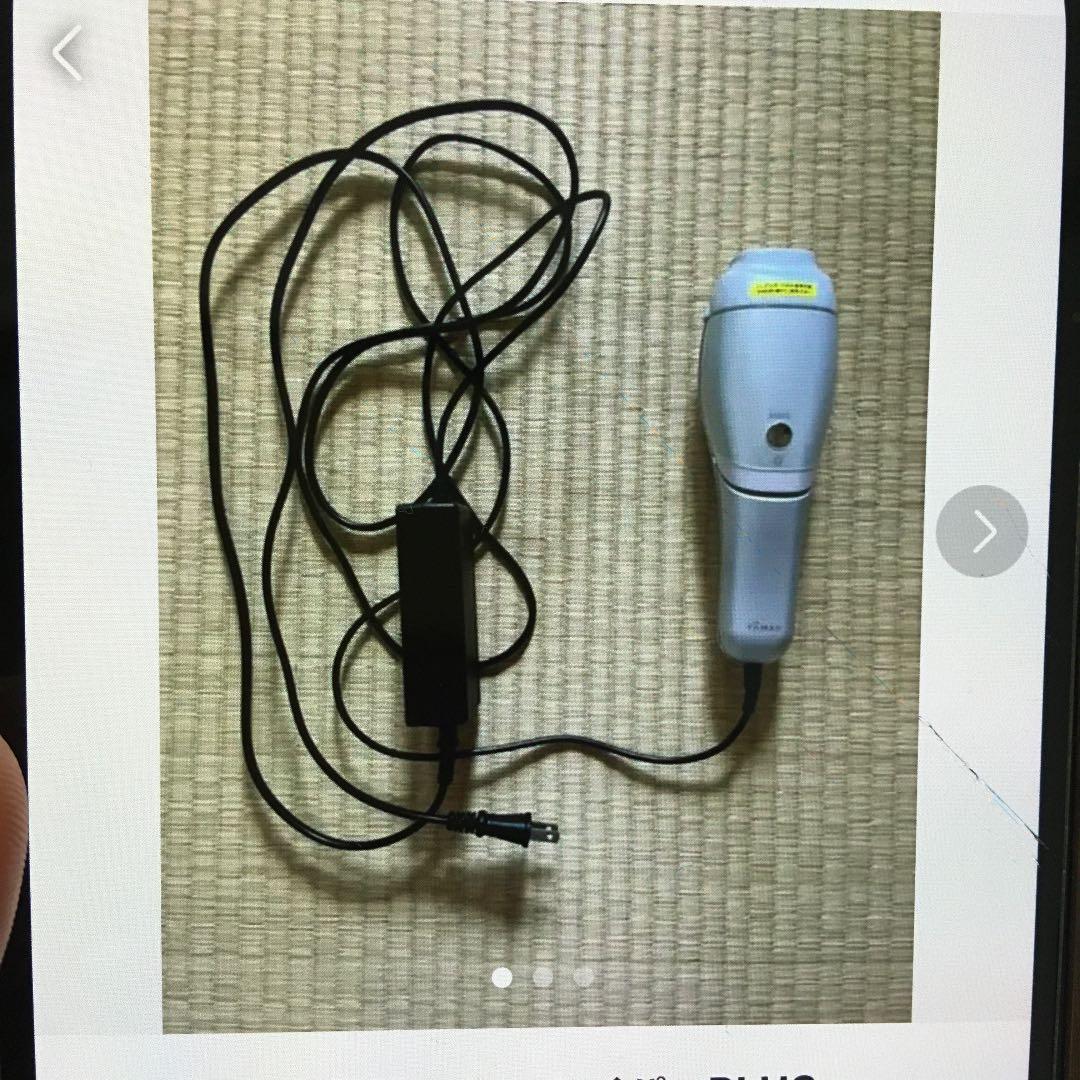Show the next product photo
The image size is (1080, 1080).
coord(981,531)
